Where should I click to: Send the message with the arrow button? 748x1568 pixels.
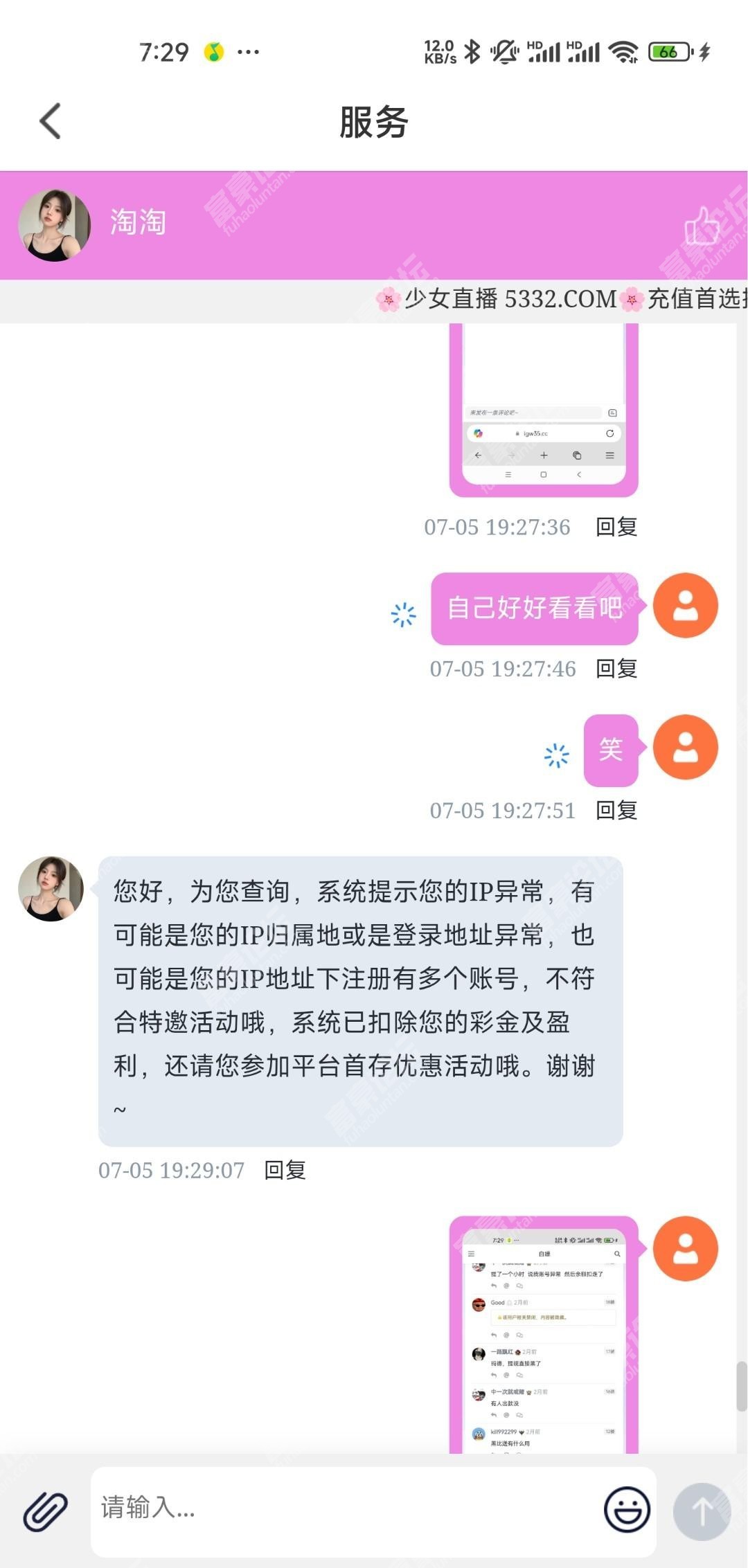(702, 1511)
